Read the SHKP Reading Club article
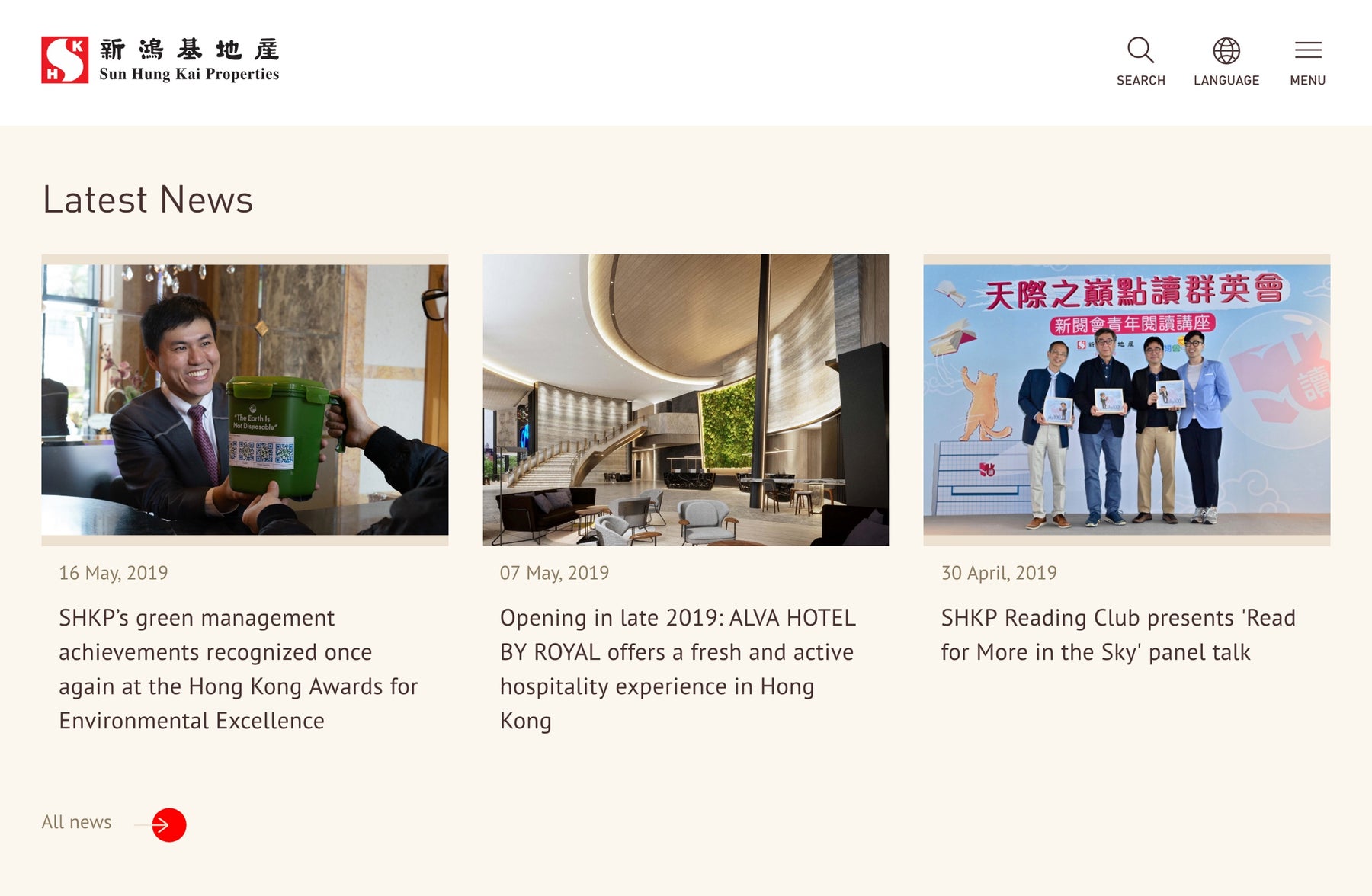Image resolution: width=1372 pixels, height=896 pixels. (1117, 634)
